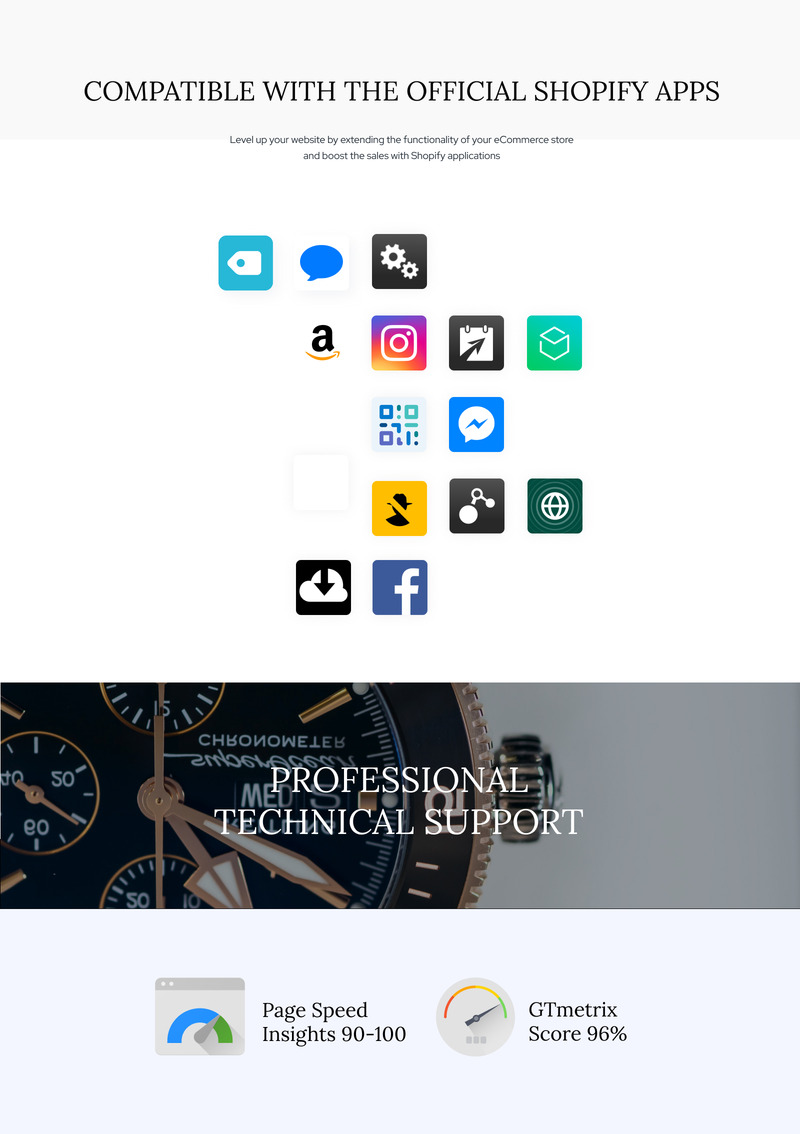Click the black gears settings app icon
Viewport: 800px width, 1134px height.
(x=399, y=262)
